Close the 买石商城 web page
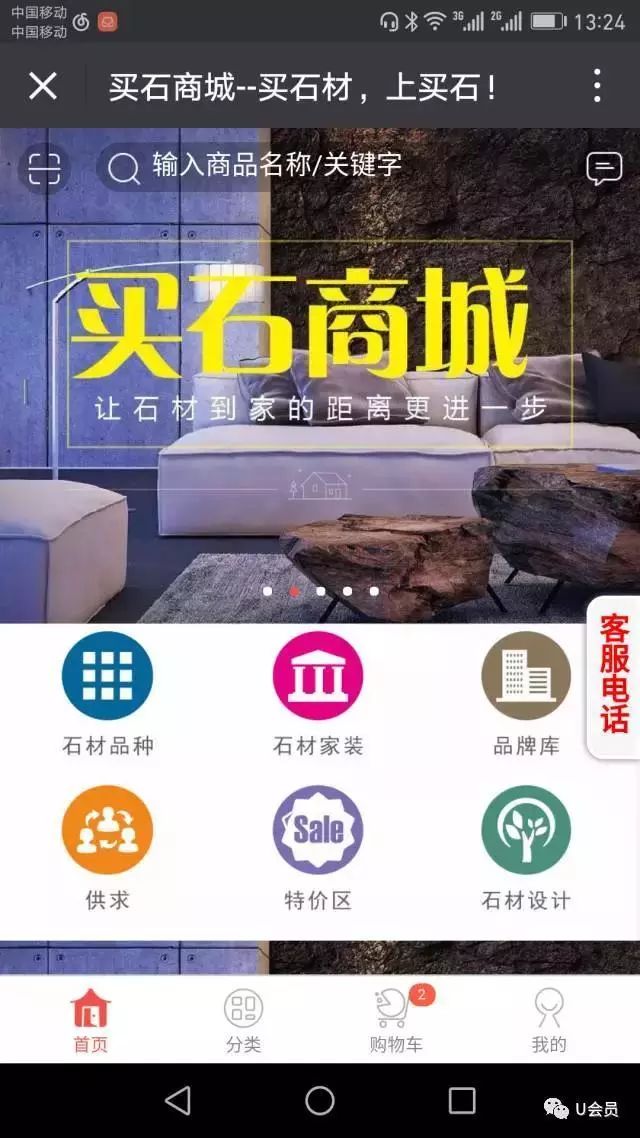This screenshot has width=640, height=1138. point(43,86)
